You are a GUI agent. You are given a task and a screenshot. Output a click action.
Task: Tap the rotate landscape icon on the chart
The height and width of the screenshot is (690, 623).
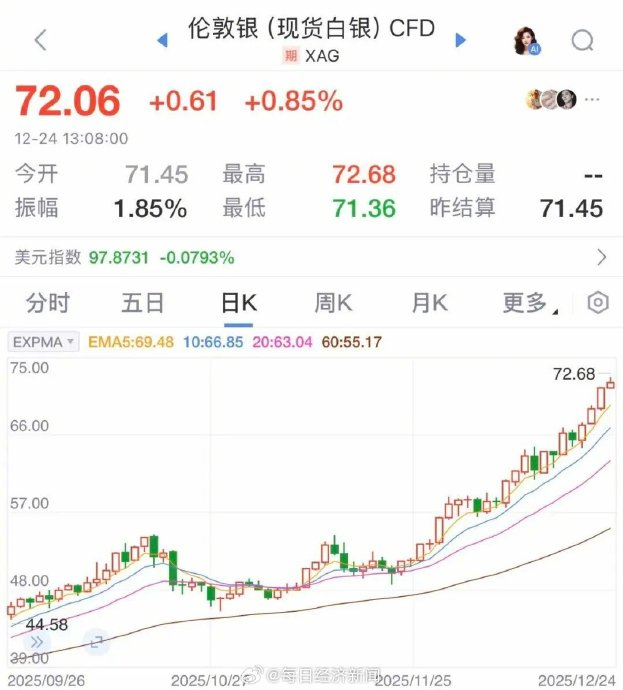pos(98,642)
